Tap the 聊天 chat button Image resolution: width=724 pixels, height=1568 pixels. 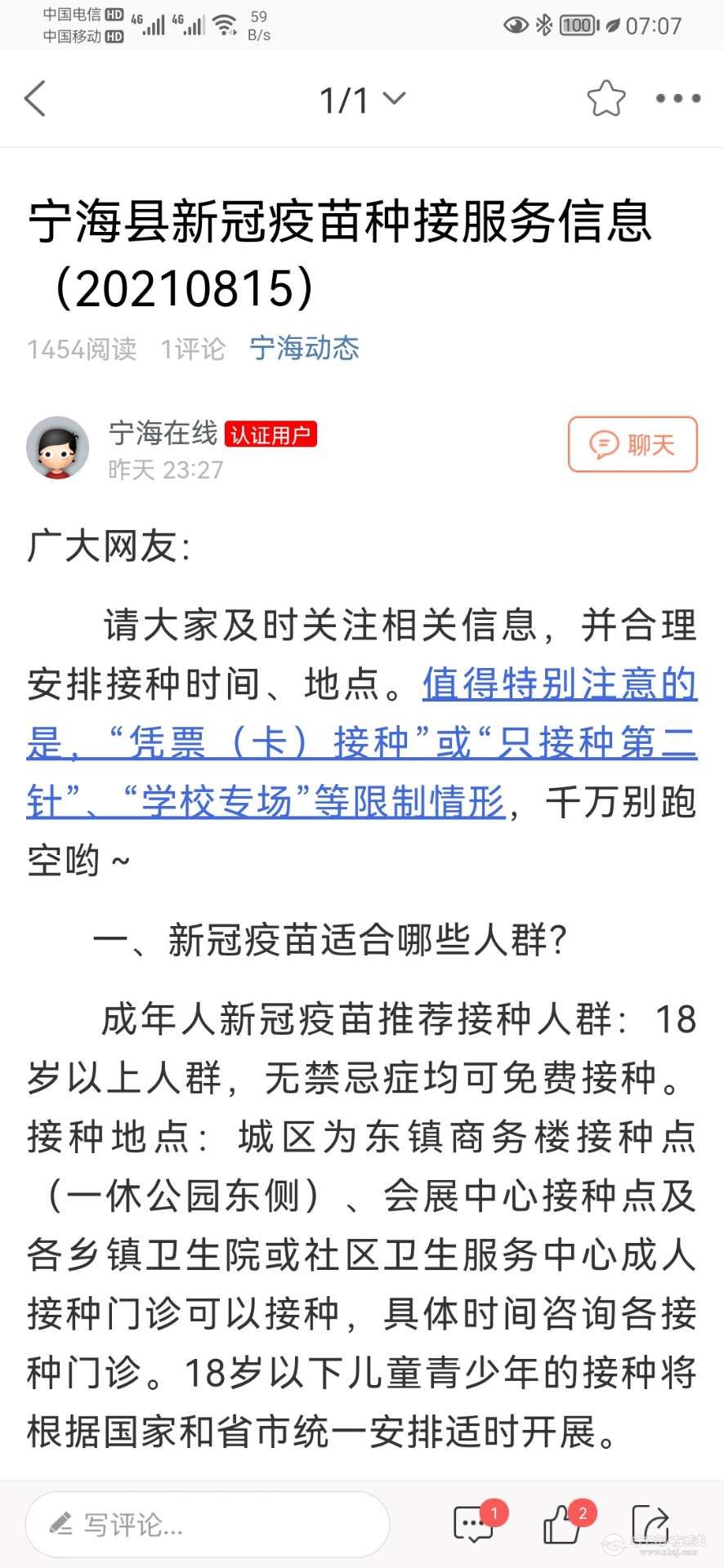click(632, 445)
